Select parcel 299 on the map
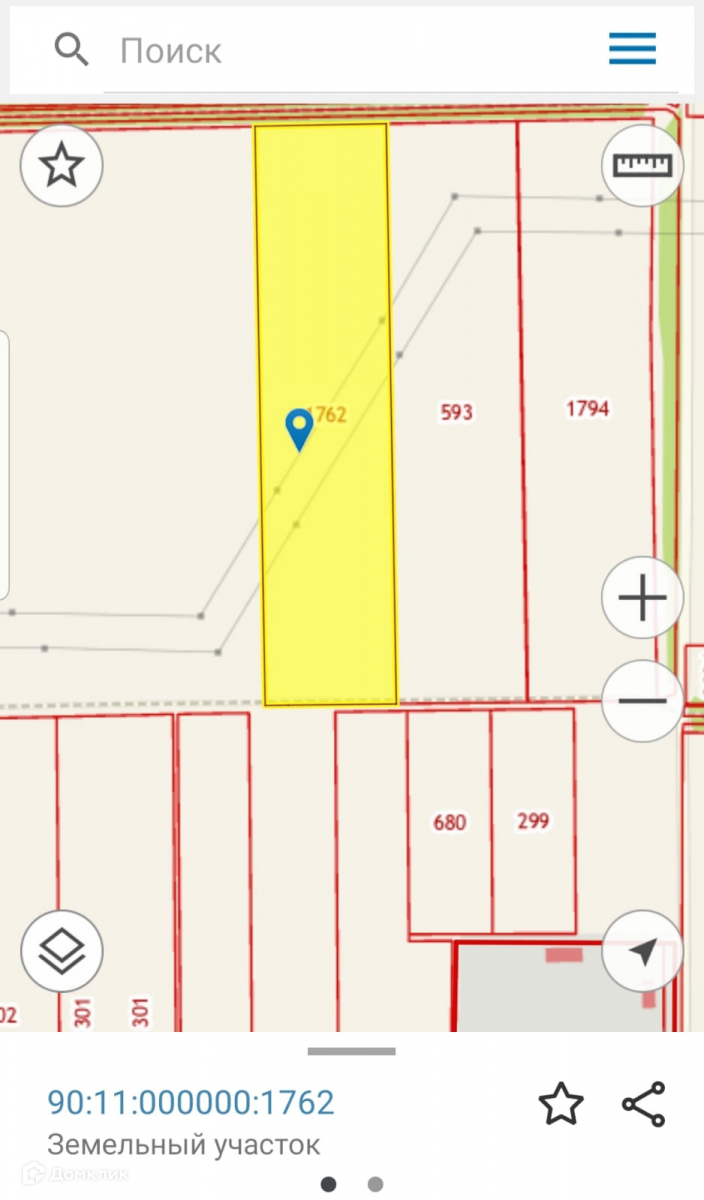The width and height of the screenshot is (704, 1200). click(x=533, y=821)
